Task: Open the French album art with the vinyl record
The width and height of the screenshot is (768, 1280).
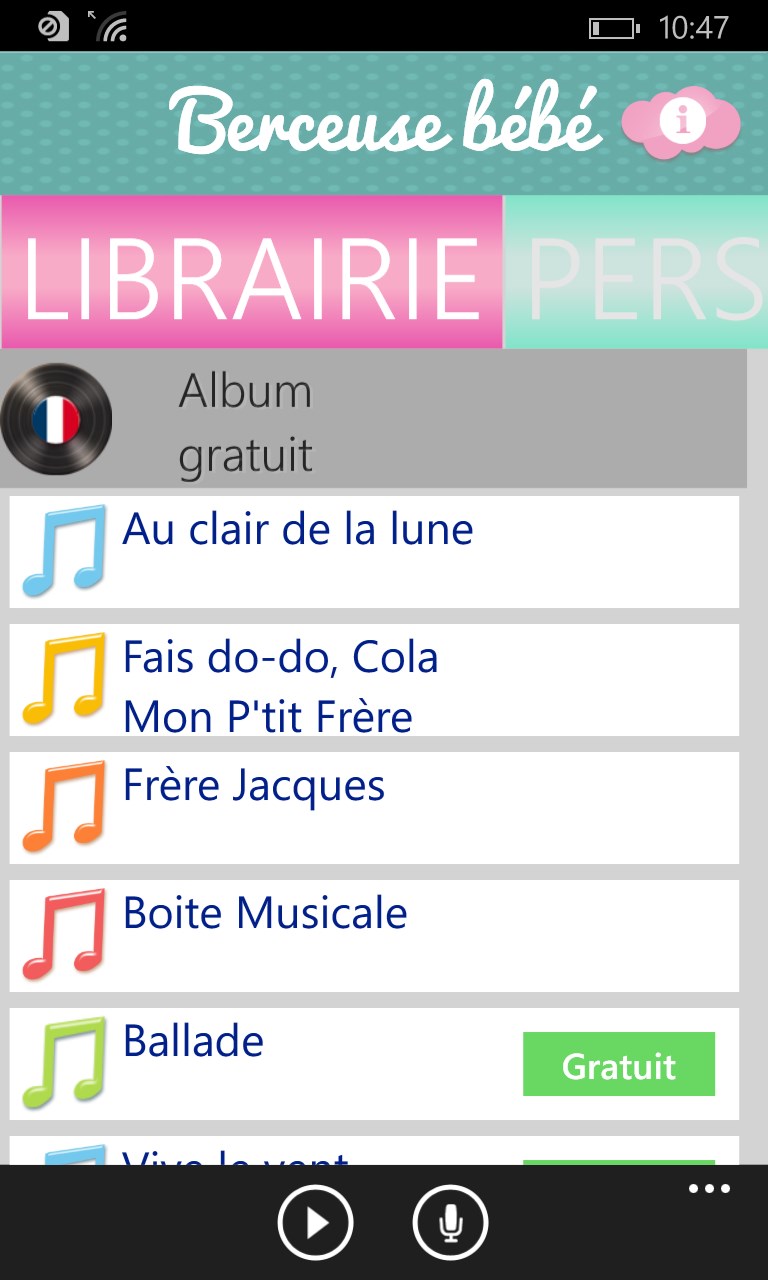Action: pos(57,419)
